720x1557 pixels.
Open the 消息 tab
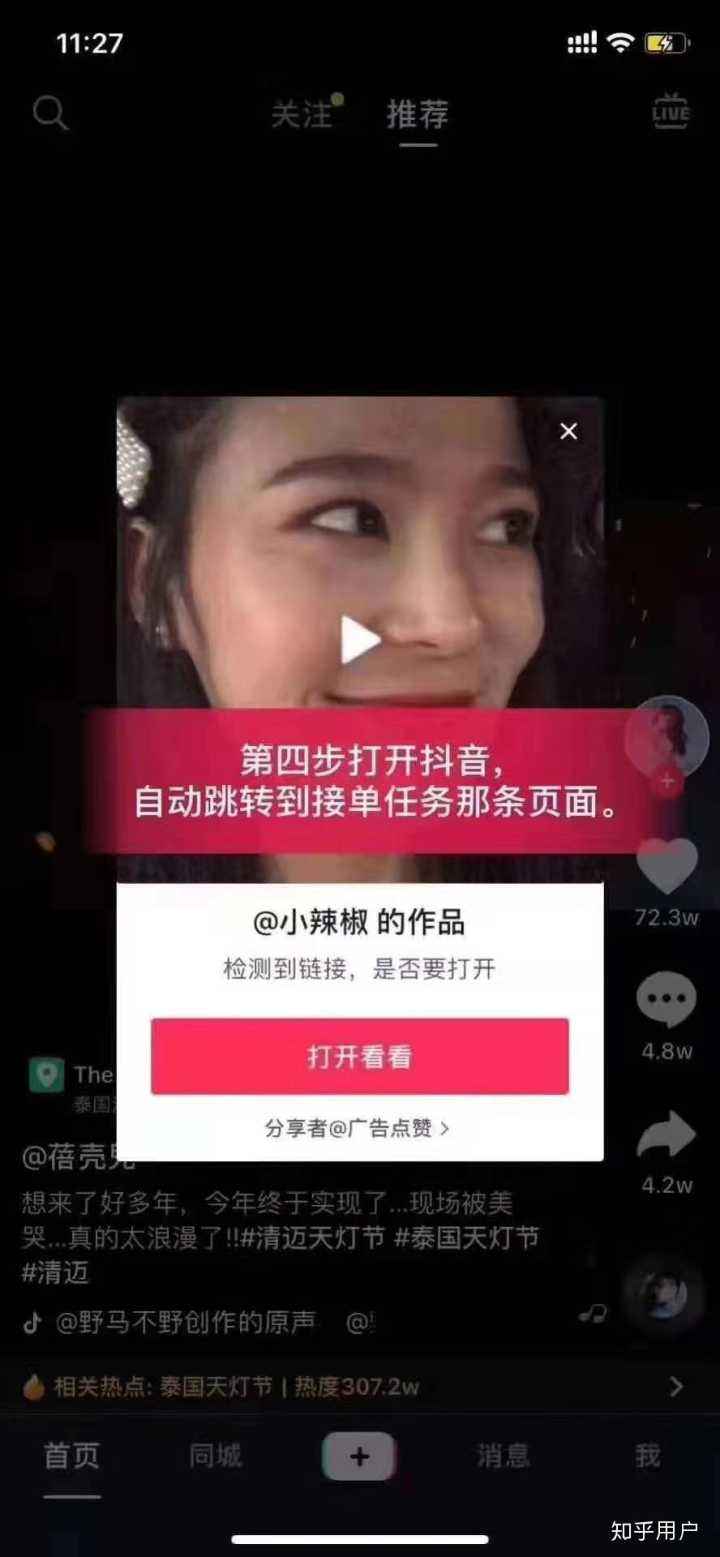504,1456
